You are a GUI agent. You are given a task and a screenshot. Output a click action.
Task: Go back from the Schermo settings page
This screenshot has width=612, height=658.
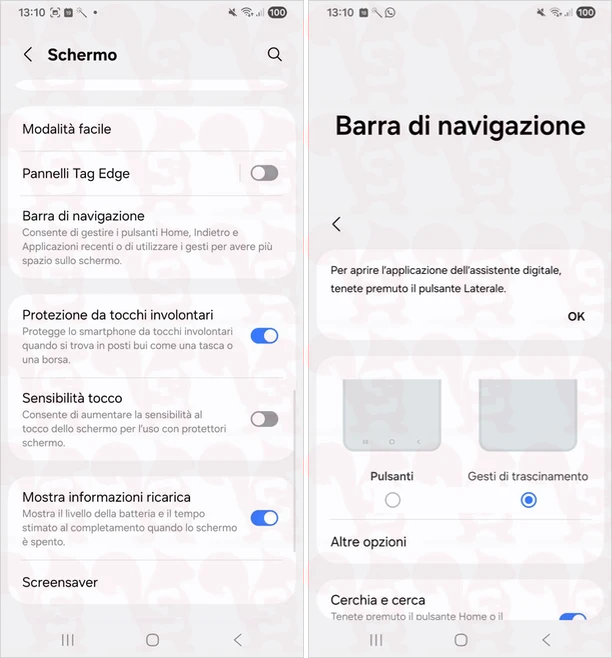point(28,55)
